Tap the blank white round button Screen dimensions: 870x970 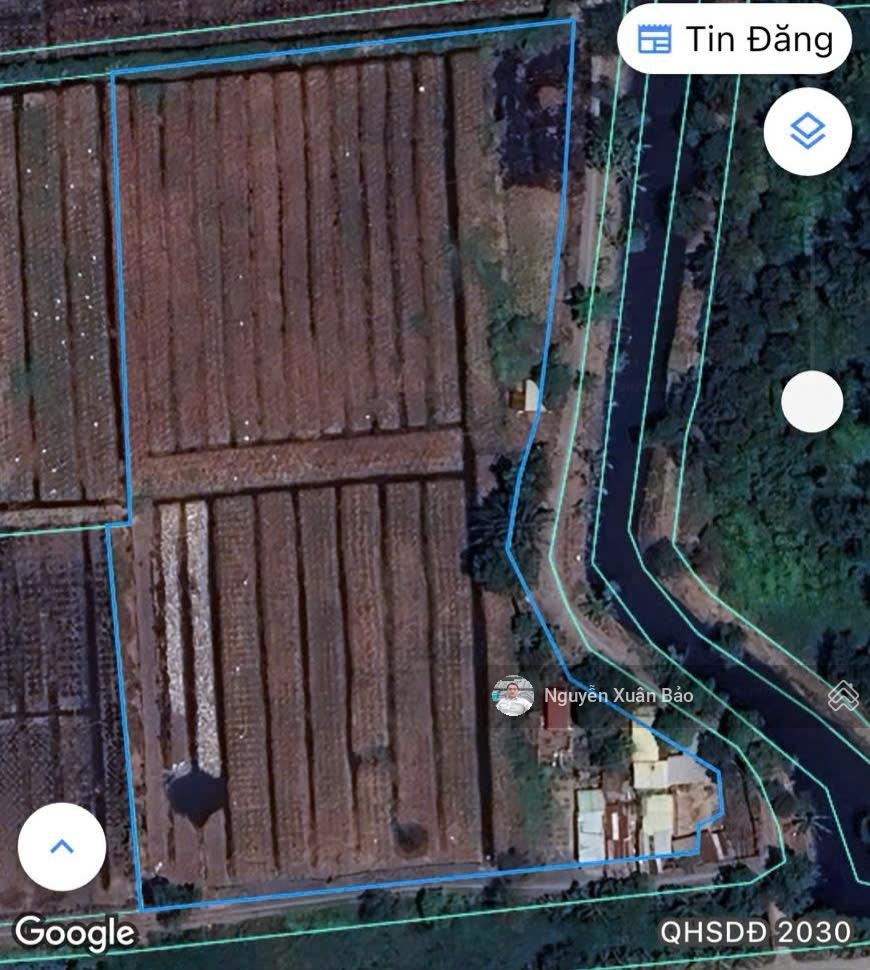(x=811, y=402)
